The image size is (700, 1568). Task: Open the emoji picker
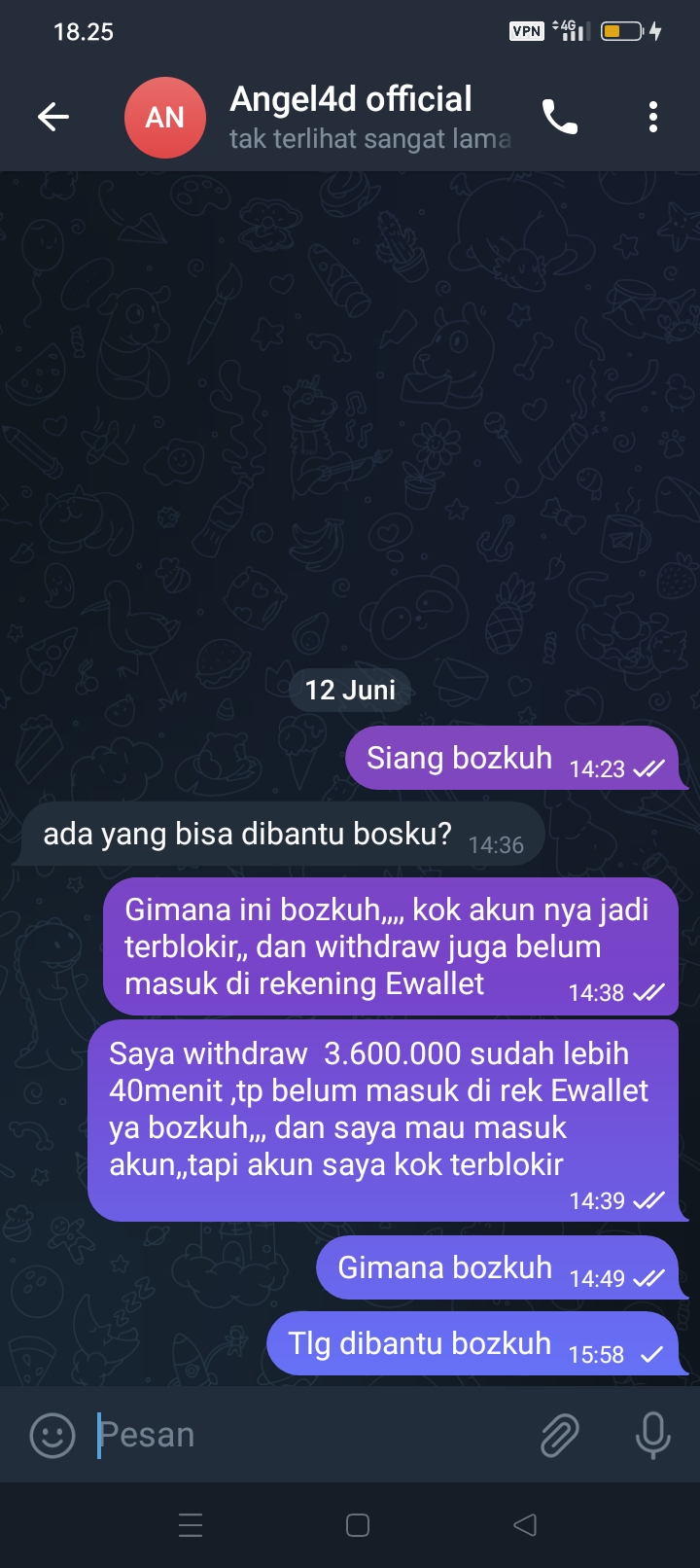tap(52, 1435)
